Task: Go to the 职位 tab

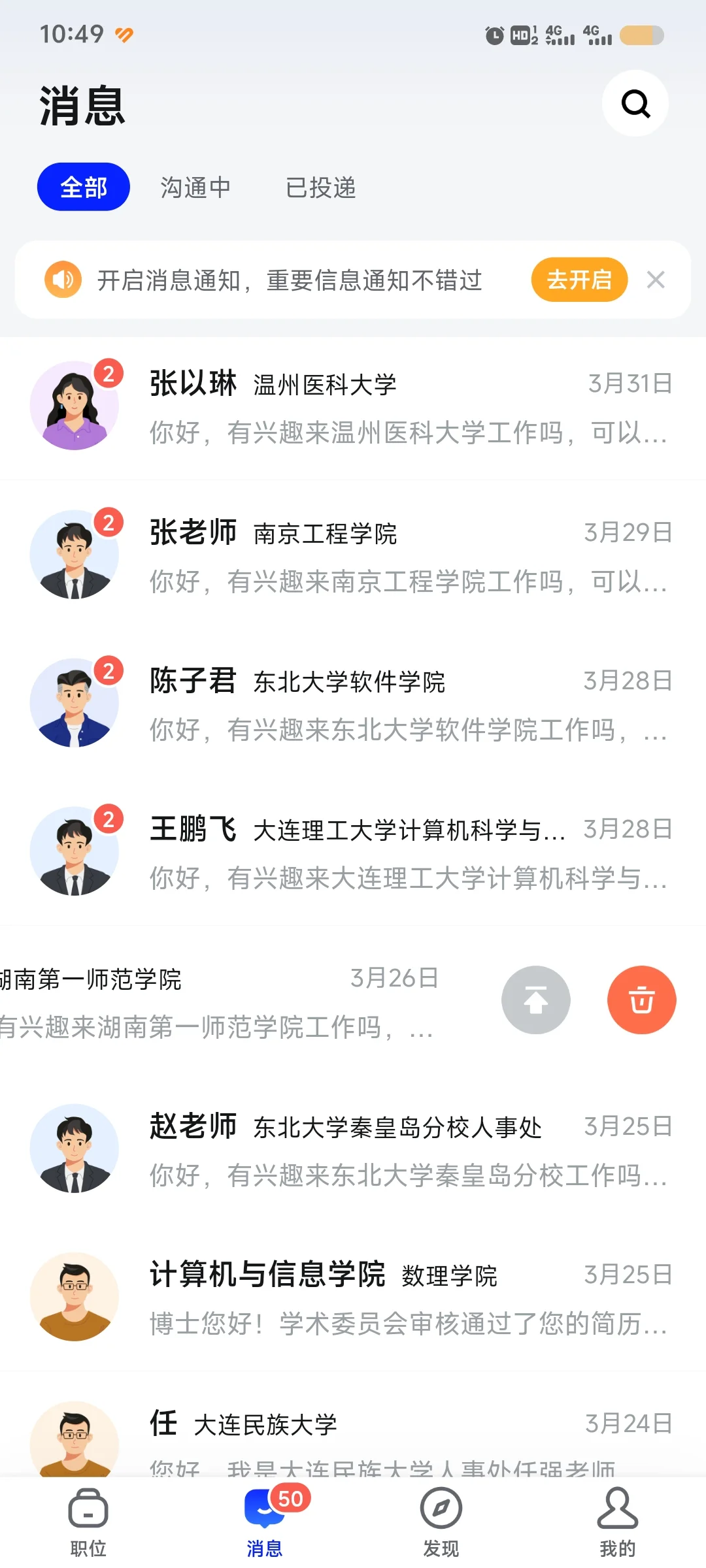Action: (x=88, y=1522)
